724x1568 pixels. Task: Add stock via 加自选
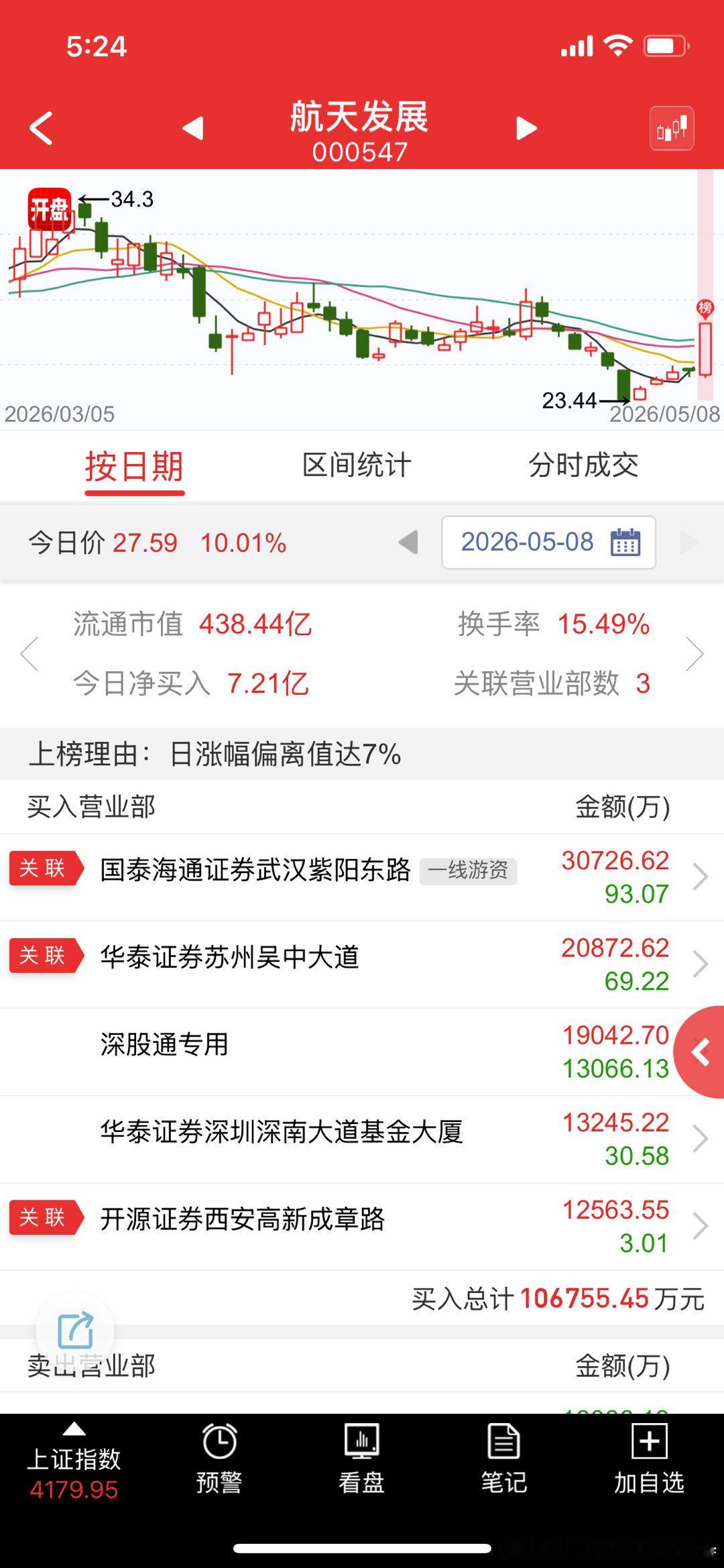point(649,1458)
